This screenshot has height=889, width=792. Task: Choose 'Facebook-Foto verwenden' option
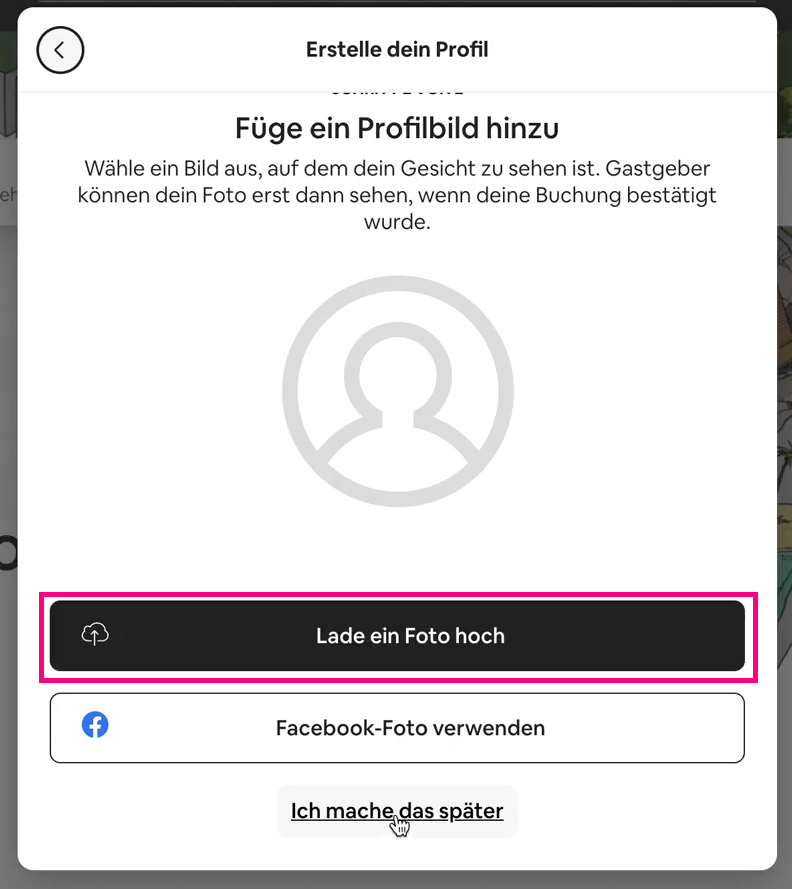point(397,728)
